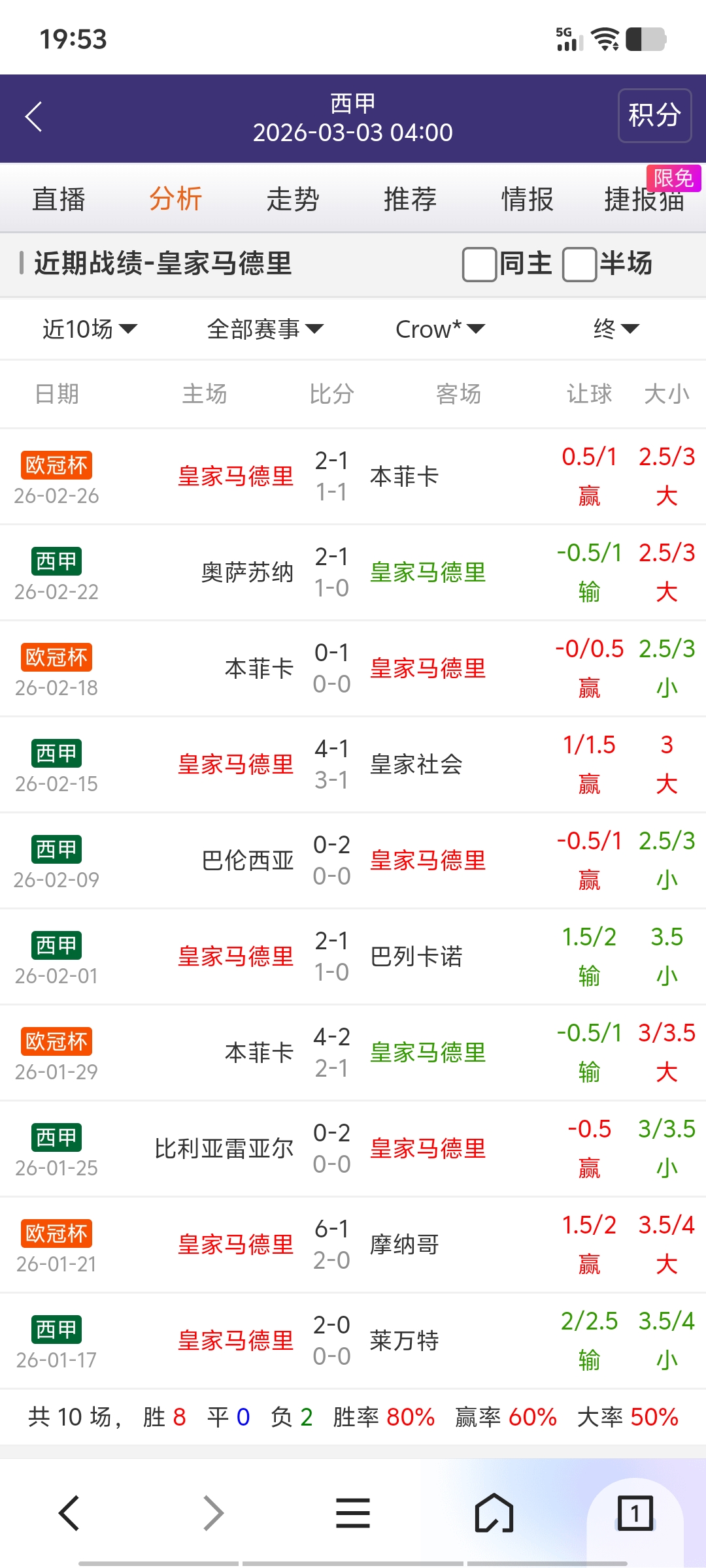Expand the 近10场 dropdown
This screenshot has width=706, height=1568.
click(x=90, y=329)
